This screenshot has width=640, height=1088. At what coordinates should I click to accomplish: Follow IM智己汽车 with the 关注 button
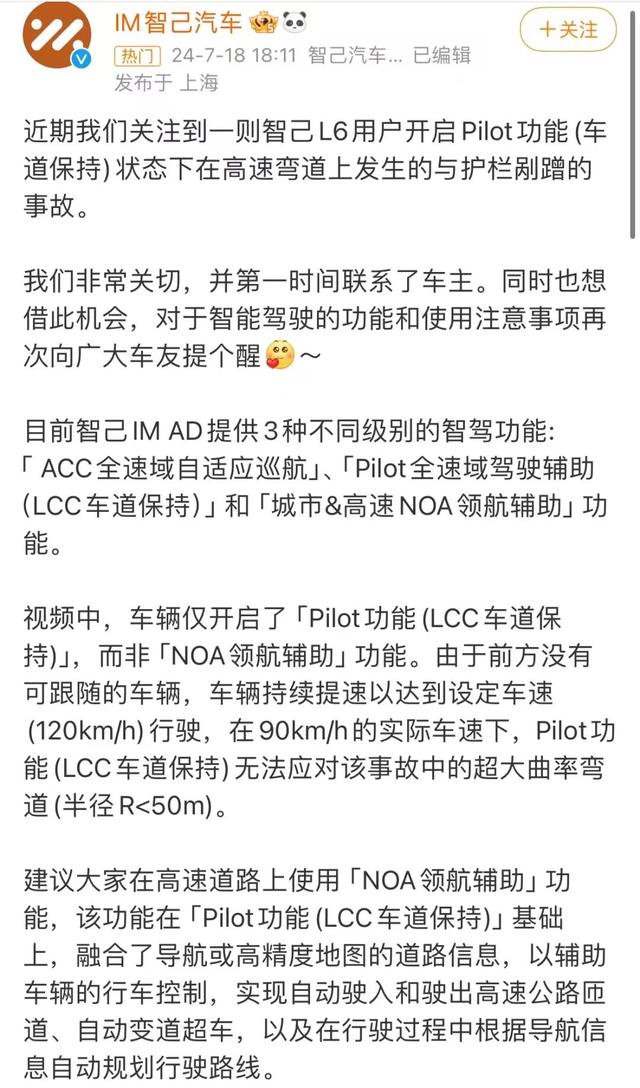point(567,29)
